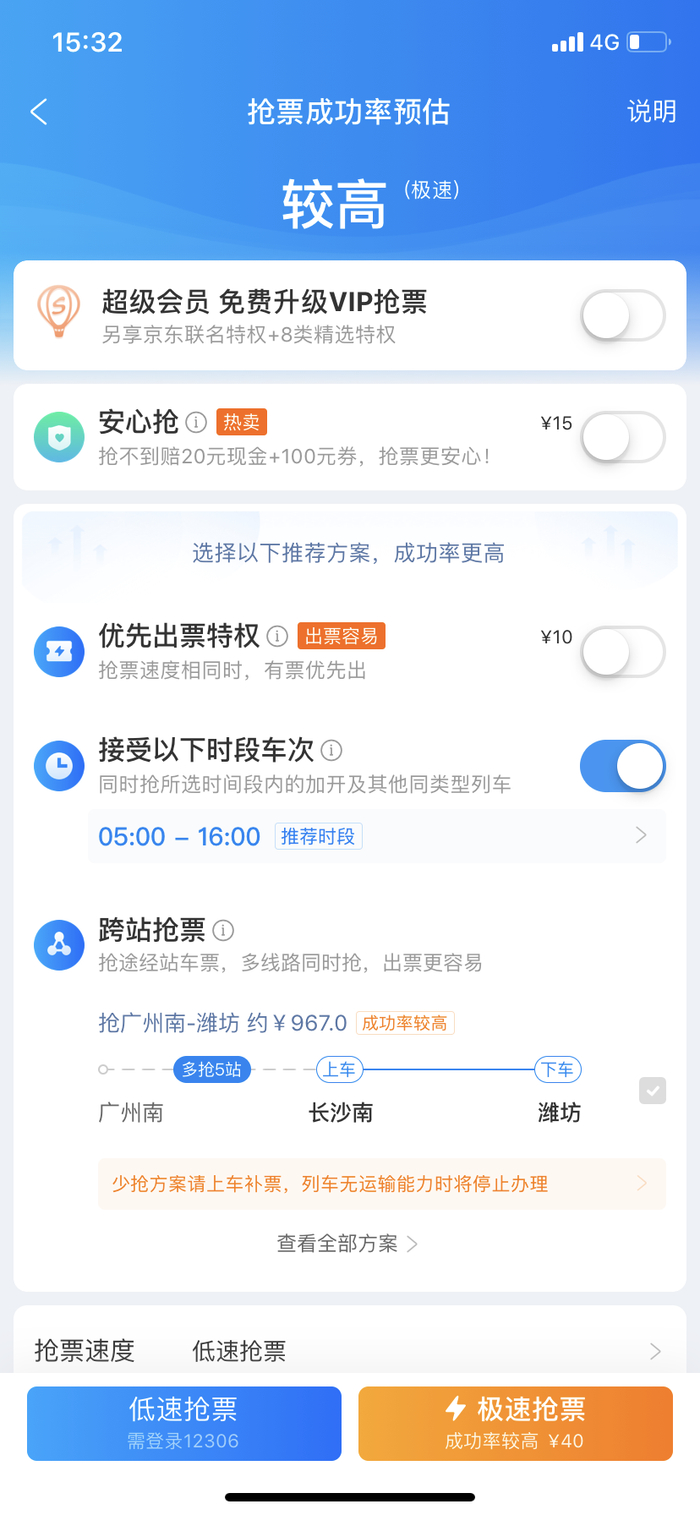This screenshot has width=700, height=1515.
Task: Open the 说明 explanation page
Action: pos(651,111)
